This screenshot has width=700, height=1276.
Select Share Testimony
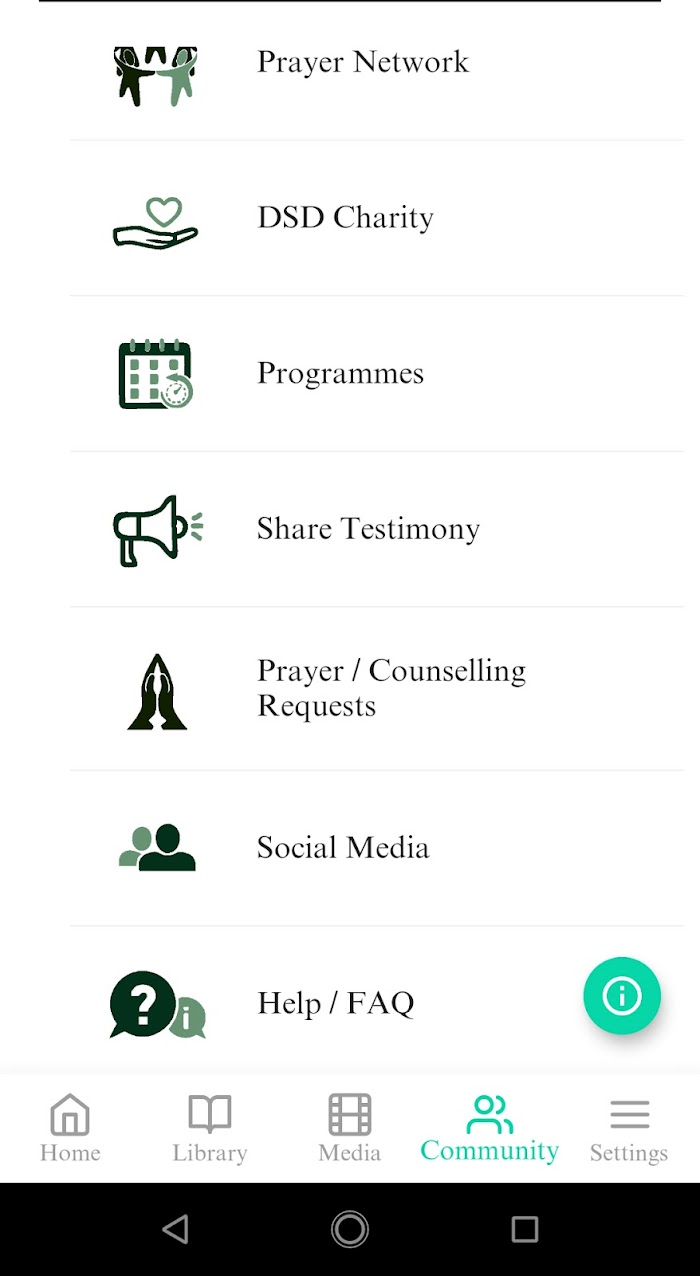(377, 529)
